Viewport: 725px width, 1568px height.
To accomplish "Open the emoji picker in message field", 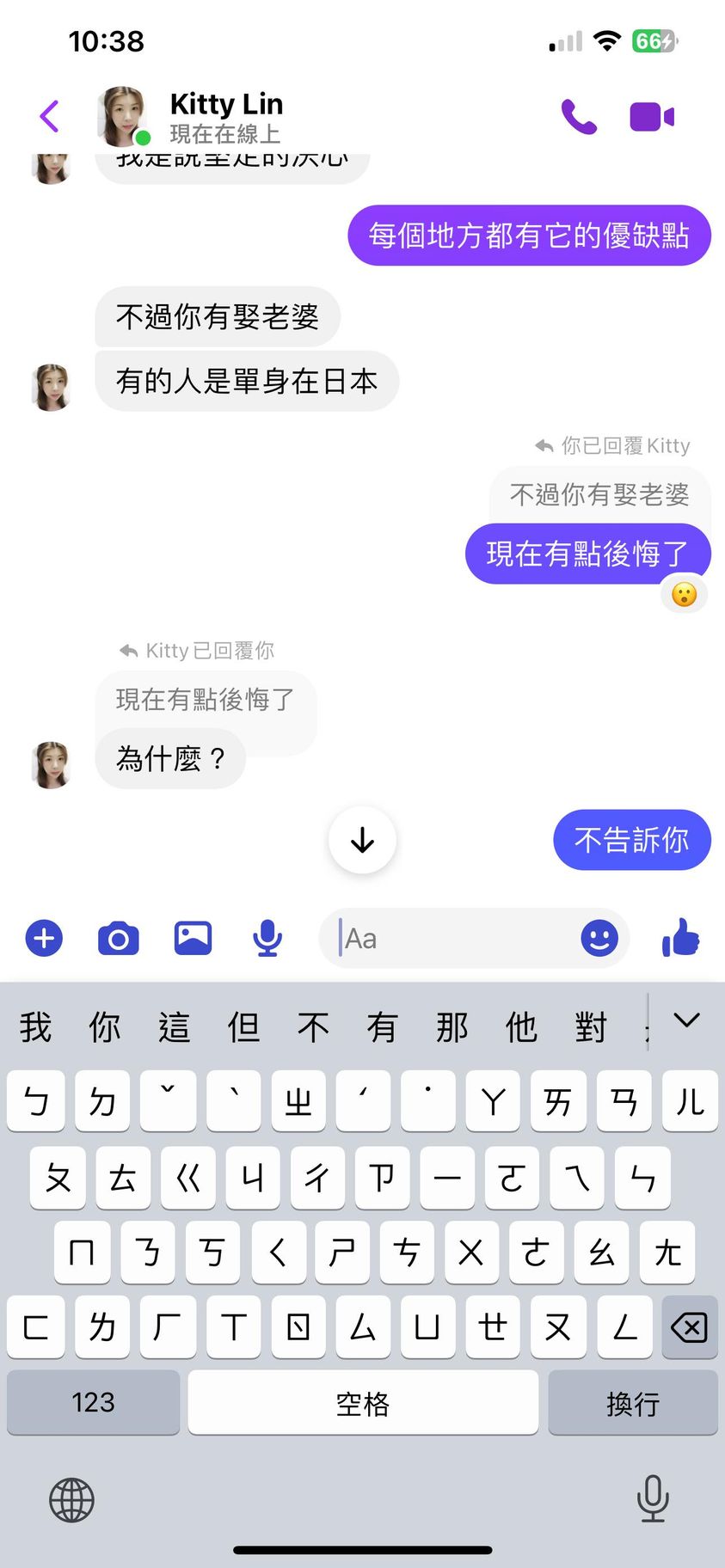I will [x=599, y=938].
